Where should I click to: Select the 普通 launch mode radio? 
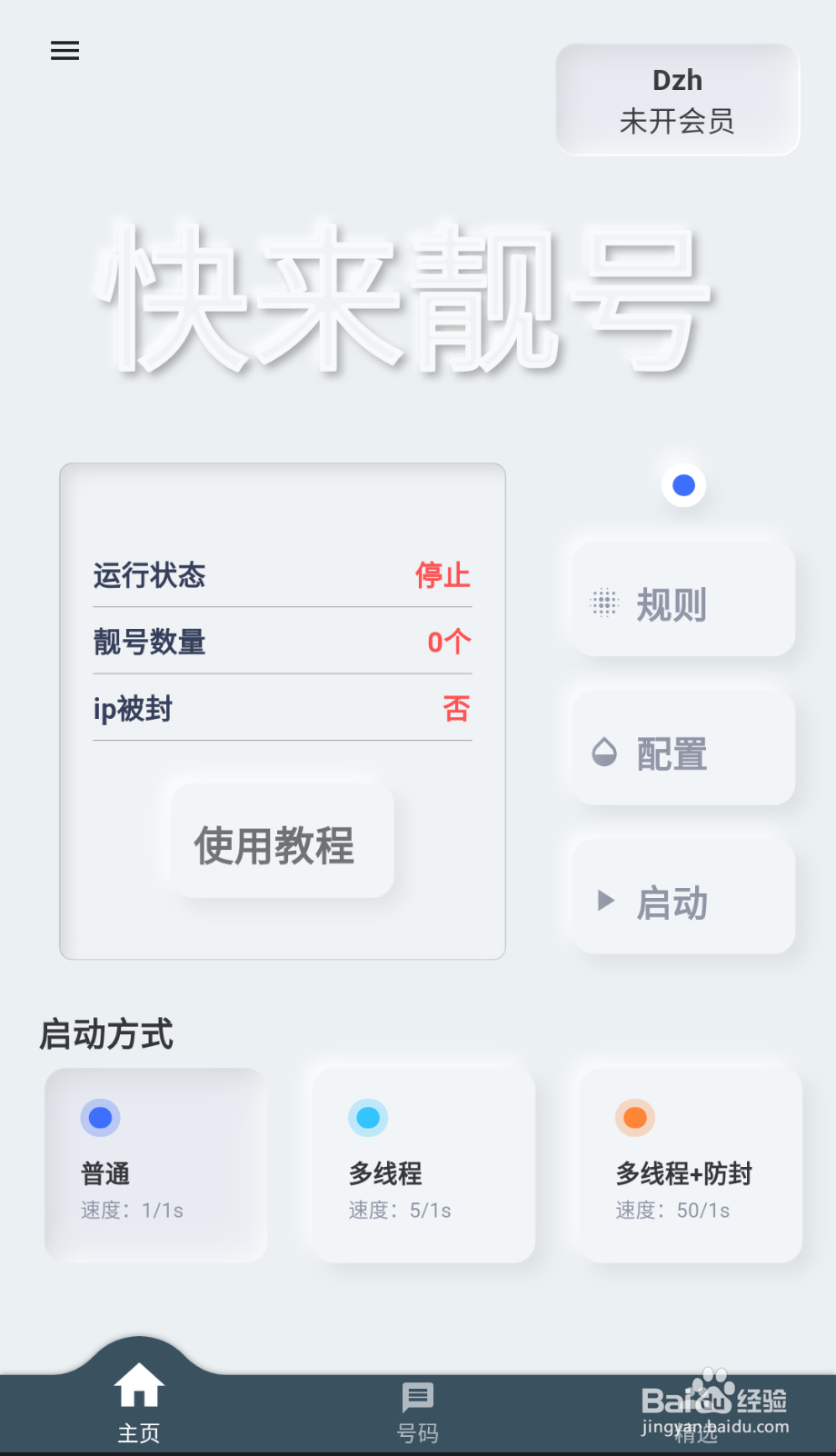click(x=99, y=1117)
